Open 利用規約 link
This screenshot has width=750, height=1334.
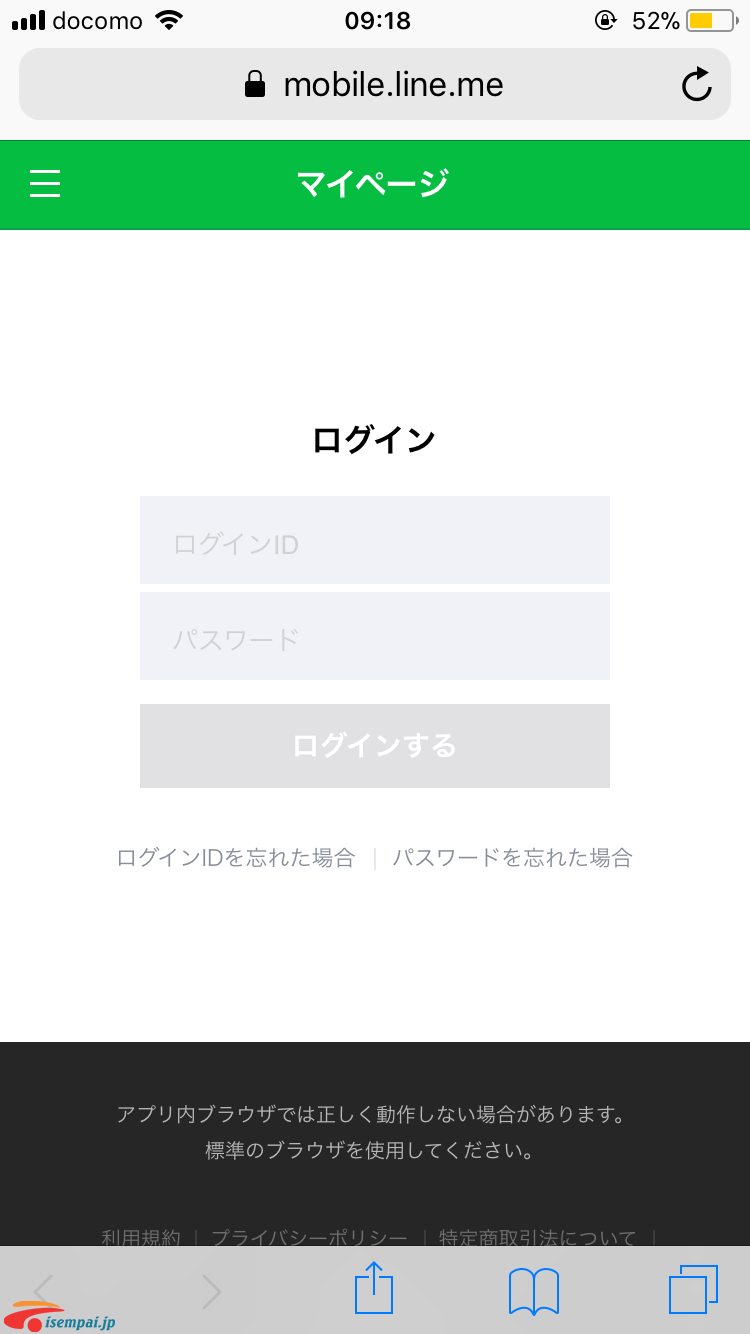coord(141,1238)
